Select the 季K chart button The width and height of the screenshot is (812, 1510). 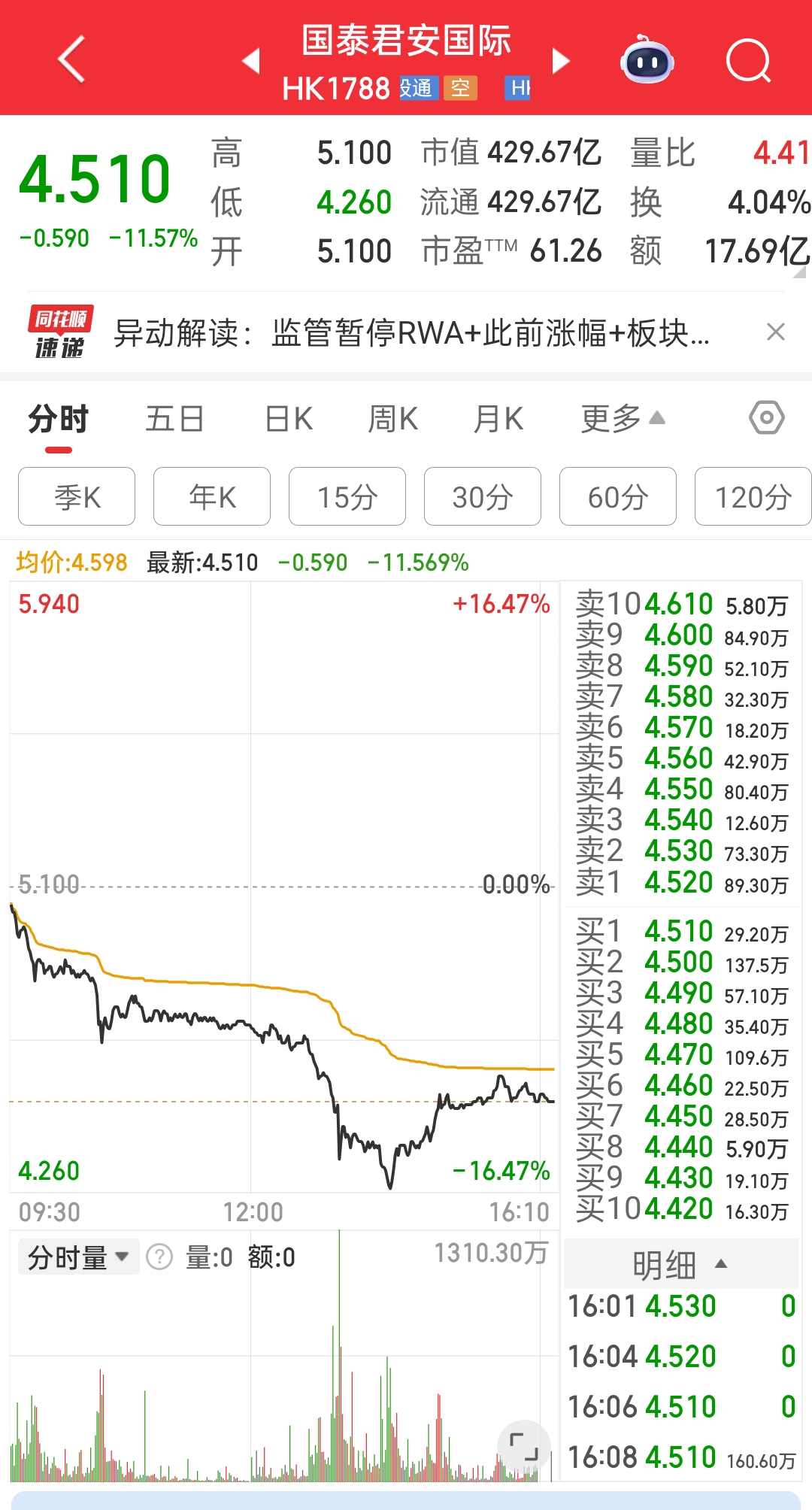tap(76, 496)
